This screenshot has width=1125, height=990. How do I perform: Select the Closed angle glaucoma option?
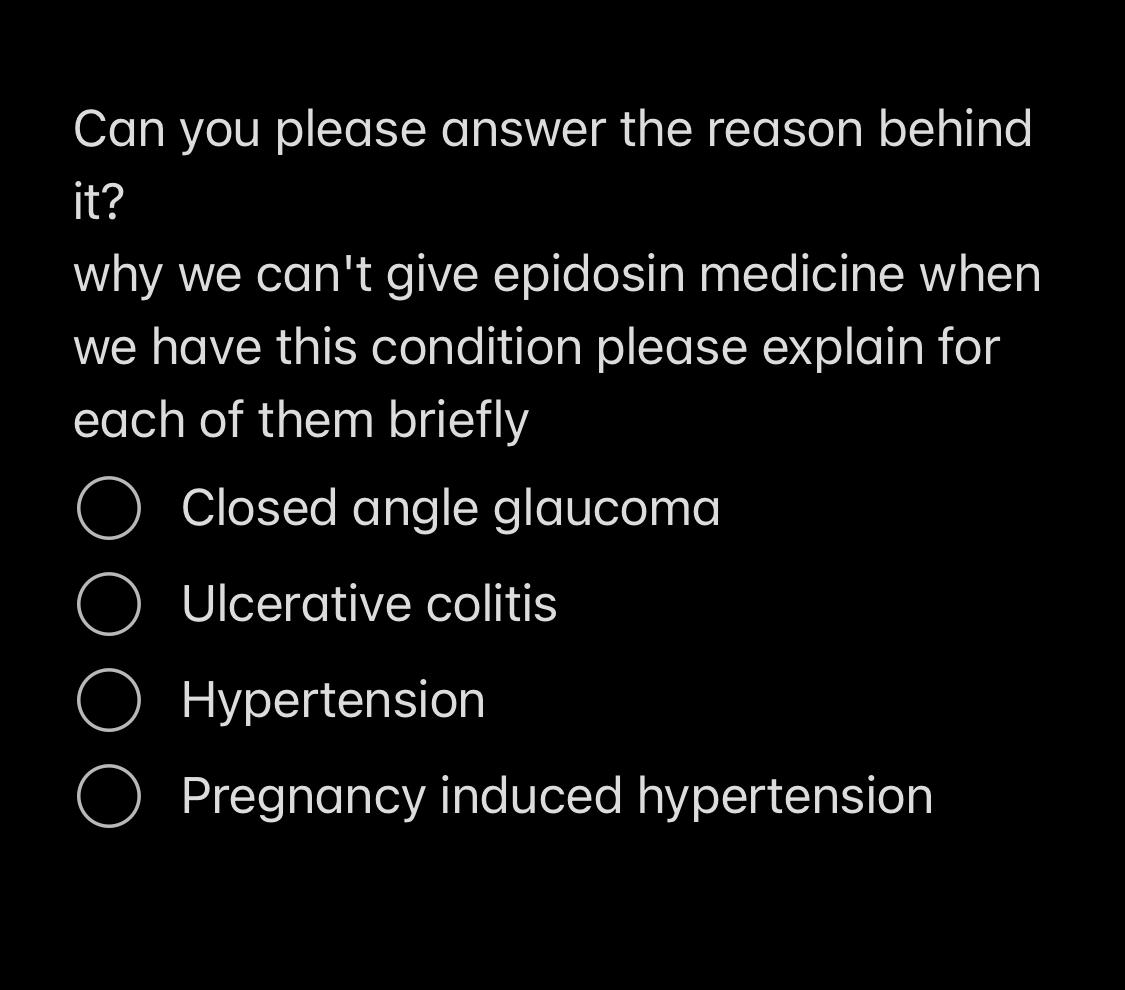(x=108, y=508)
